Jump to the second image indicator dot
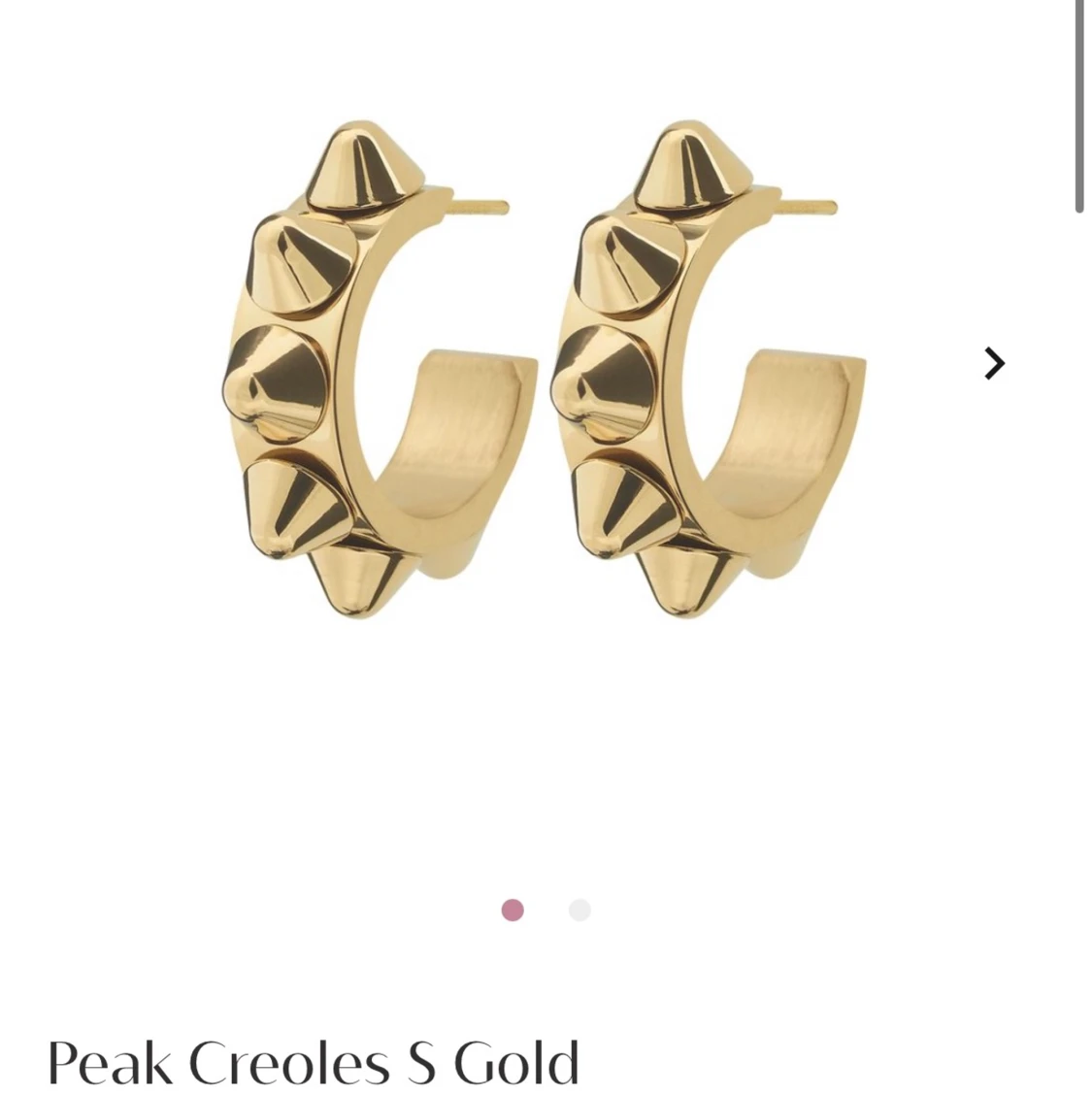 coord(579,910)
